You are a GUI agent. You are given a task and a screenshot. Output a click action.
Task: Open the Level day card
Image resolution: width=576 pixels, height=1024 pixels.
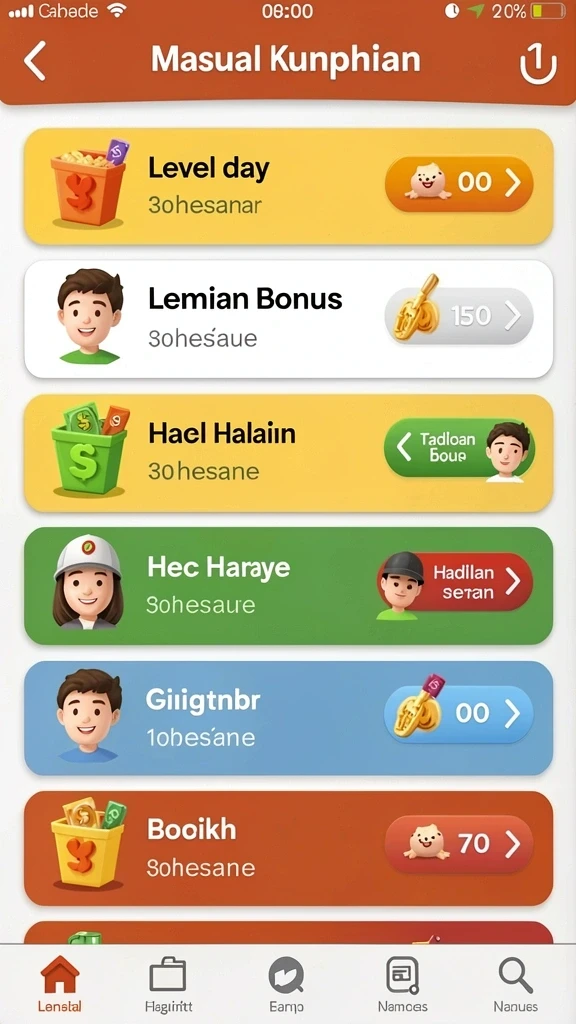[289, 187]
